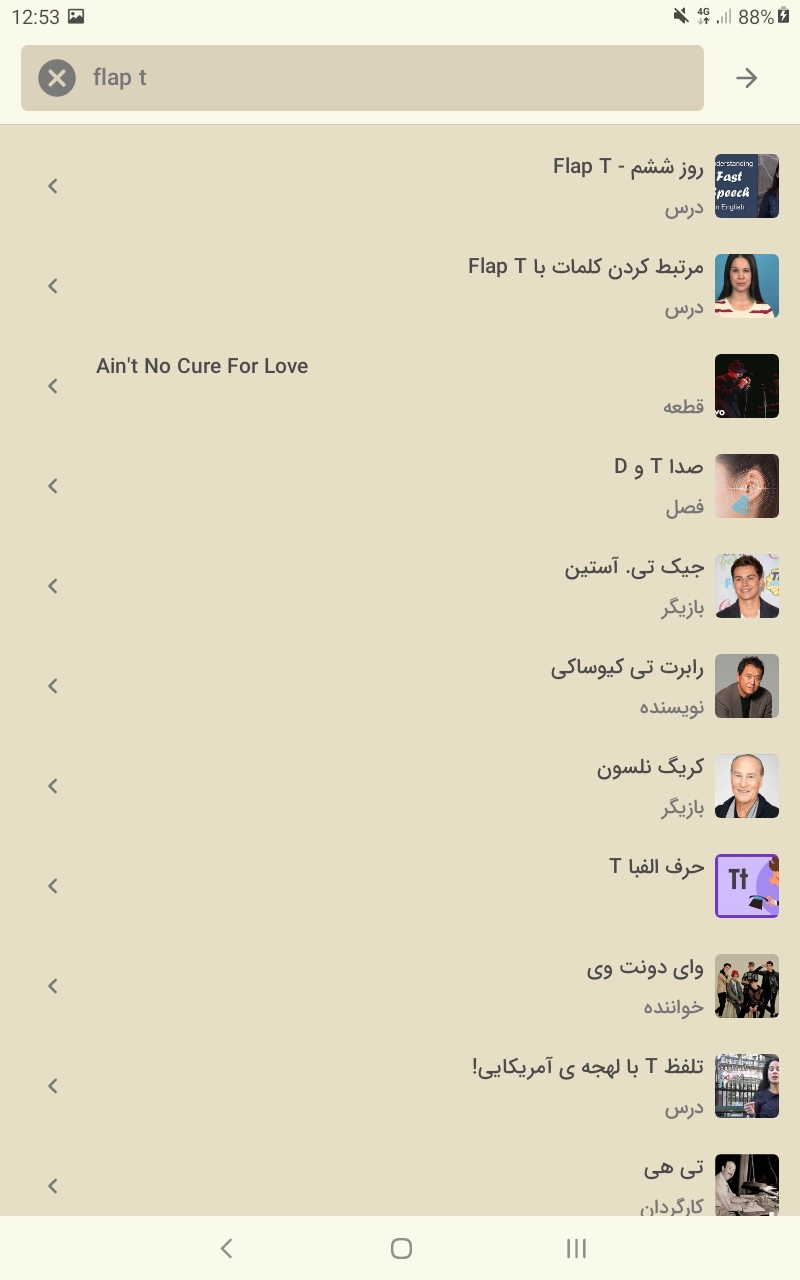Open the lesson "تلفظ T با لهجه ی آمریکایی!"

(x=400, y=1086)
